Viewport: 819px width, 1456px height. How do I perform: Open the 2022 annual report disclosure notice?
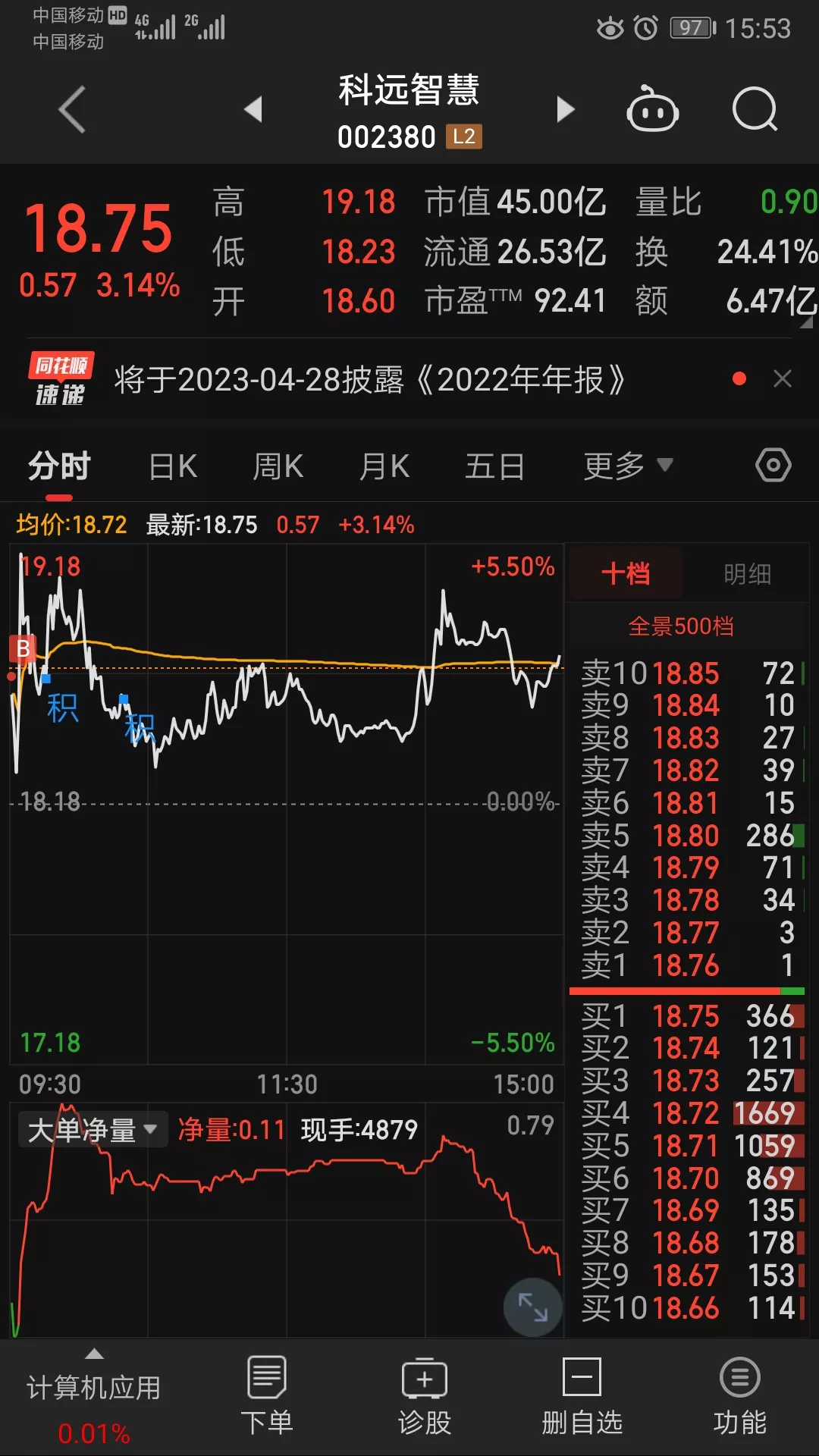[x=369, y=379]
